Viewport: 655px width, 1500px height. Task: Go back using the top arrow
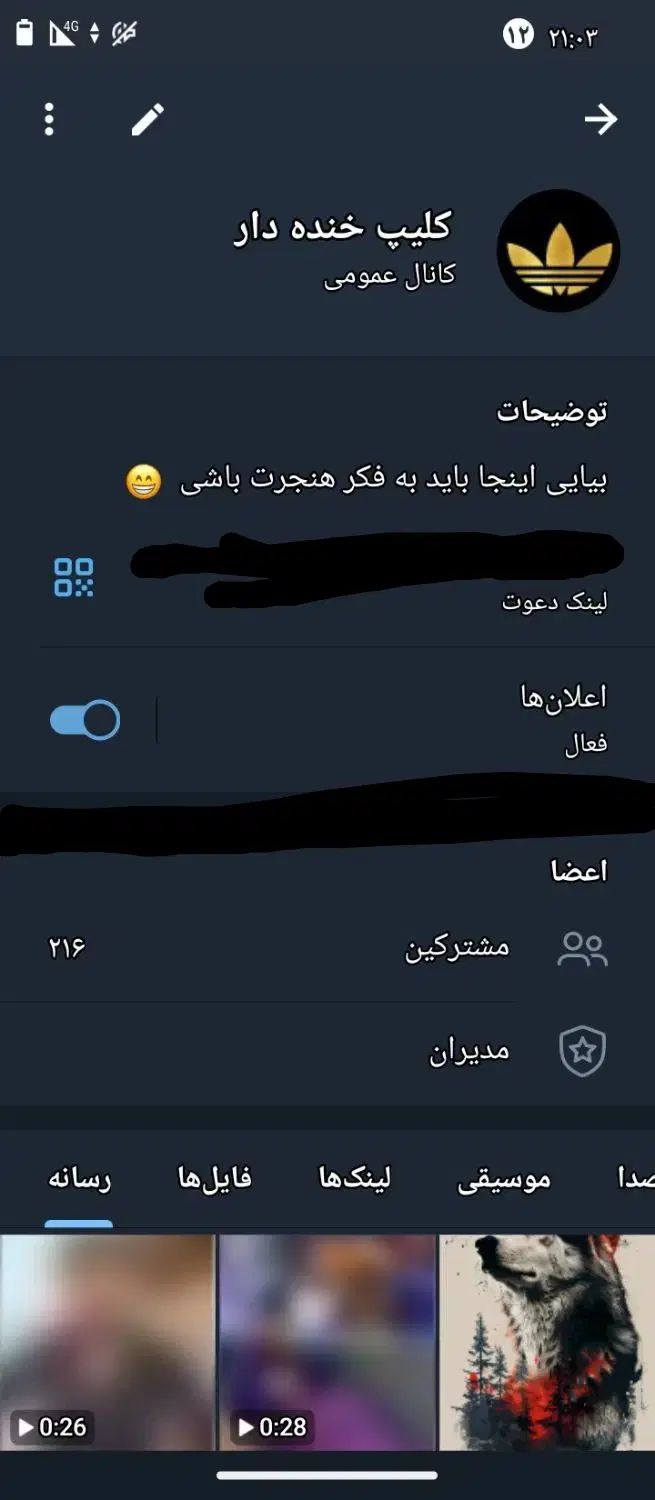pyautogui.click(x=600, y=120)
